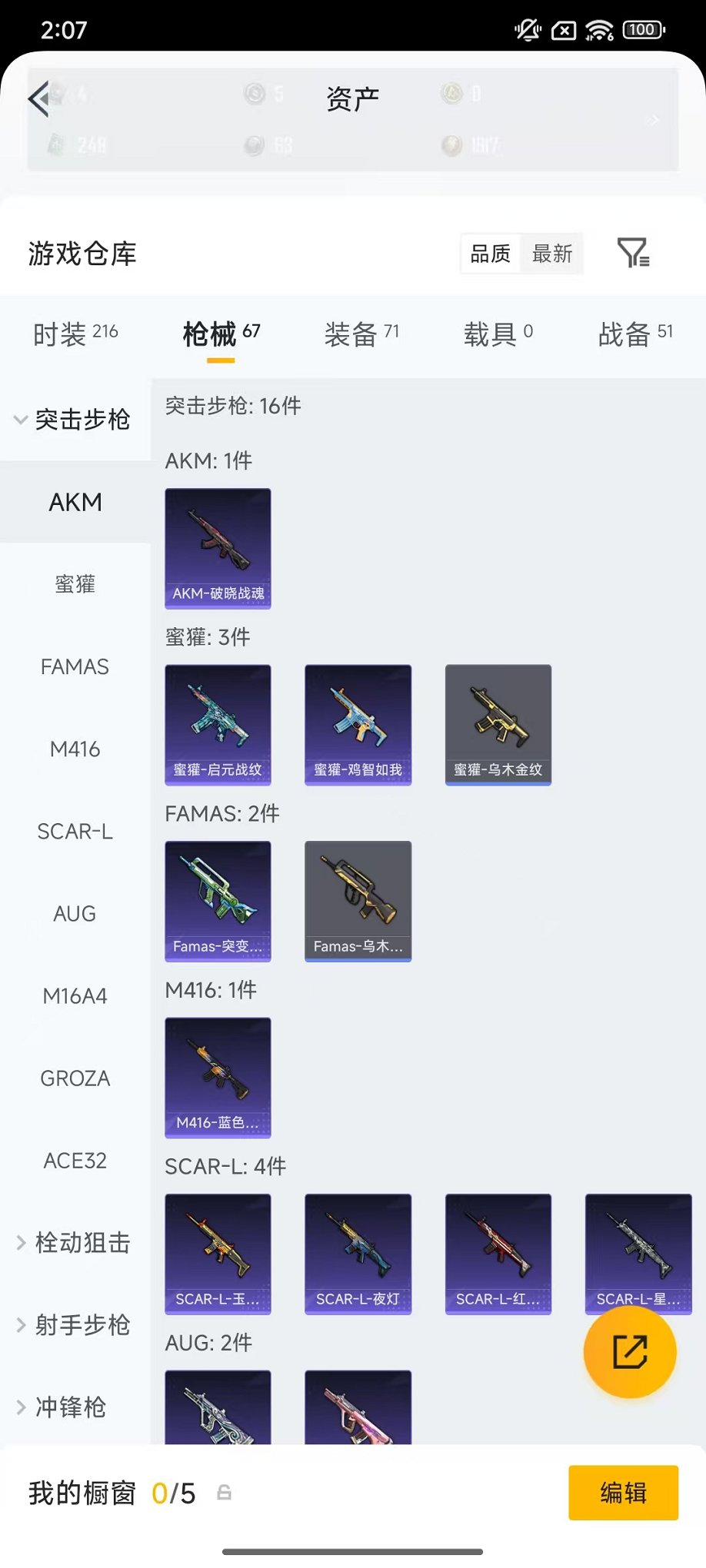Switch to the 装备 tab
The image size is (706, 1568).
click(x=361, y=334)
